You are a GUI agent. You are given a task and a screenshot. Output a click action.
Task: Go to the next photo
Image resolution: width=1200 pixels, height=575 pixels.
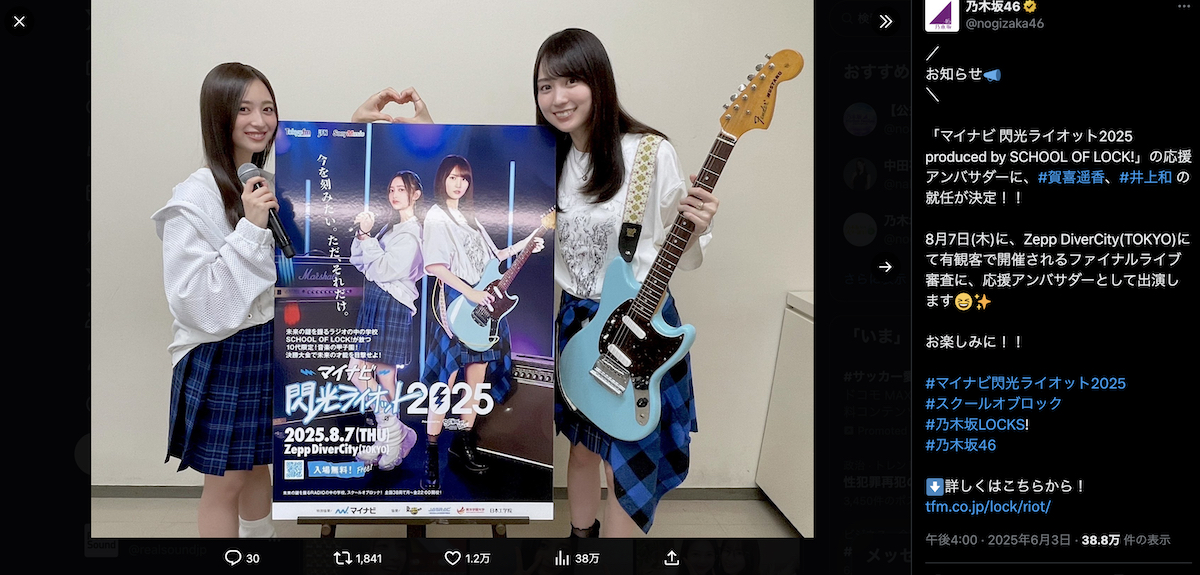point(885,266)
